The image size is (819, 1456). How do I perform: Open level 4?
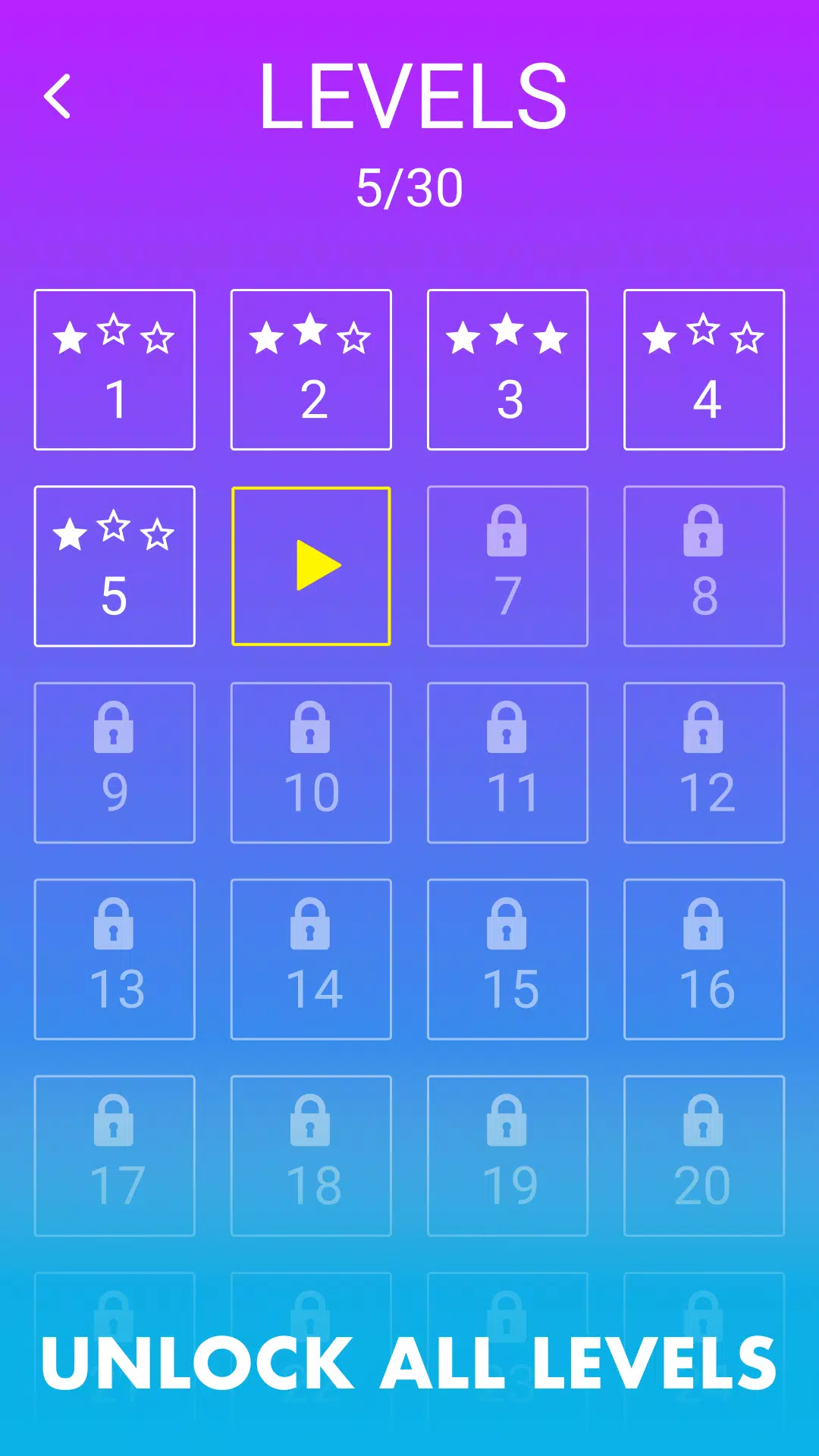(704, 369)
